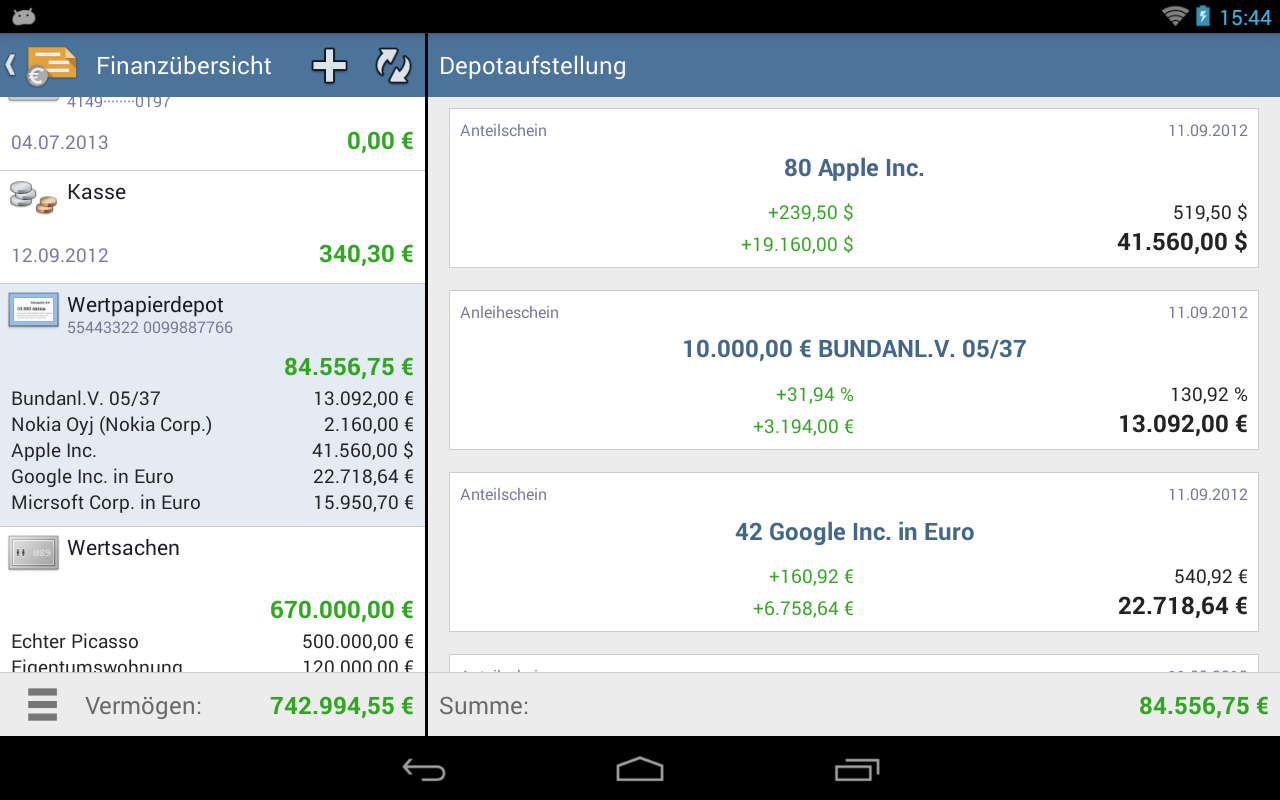
Task: Open the account dated 04.07.2013
Action: click(x=212, y=135)
